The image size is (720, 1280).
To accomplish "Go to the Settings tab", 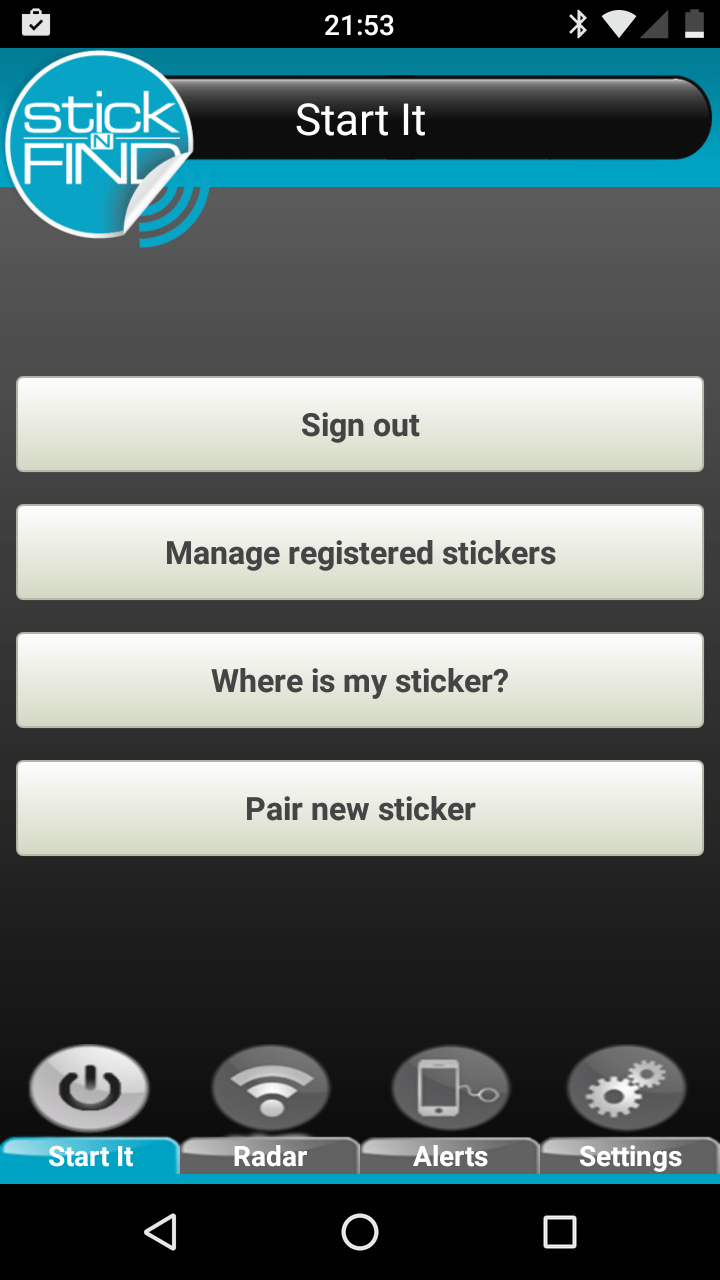I will (x=630, y=1110).
